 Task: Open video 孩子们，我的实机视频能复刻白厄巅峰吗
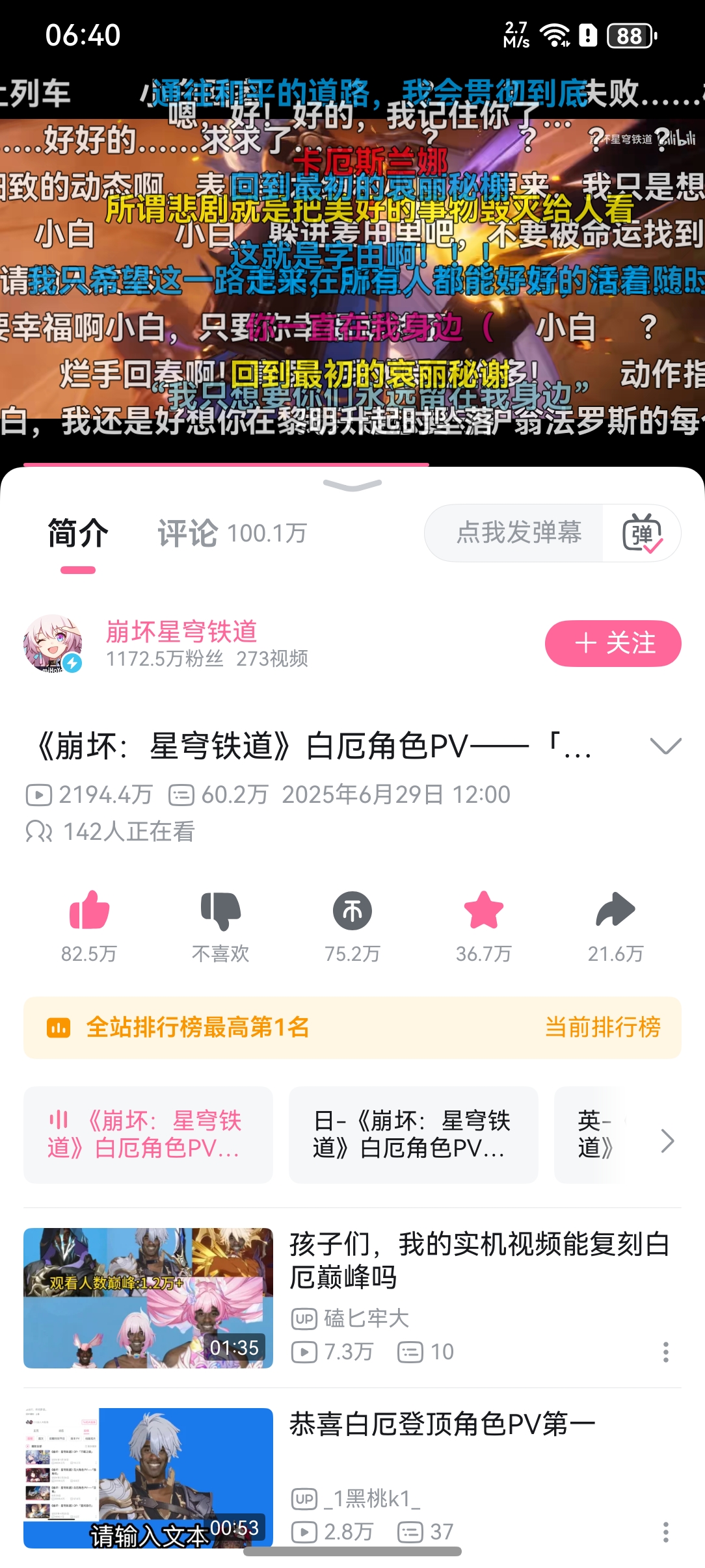point(478,1260)
